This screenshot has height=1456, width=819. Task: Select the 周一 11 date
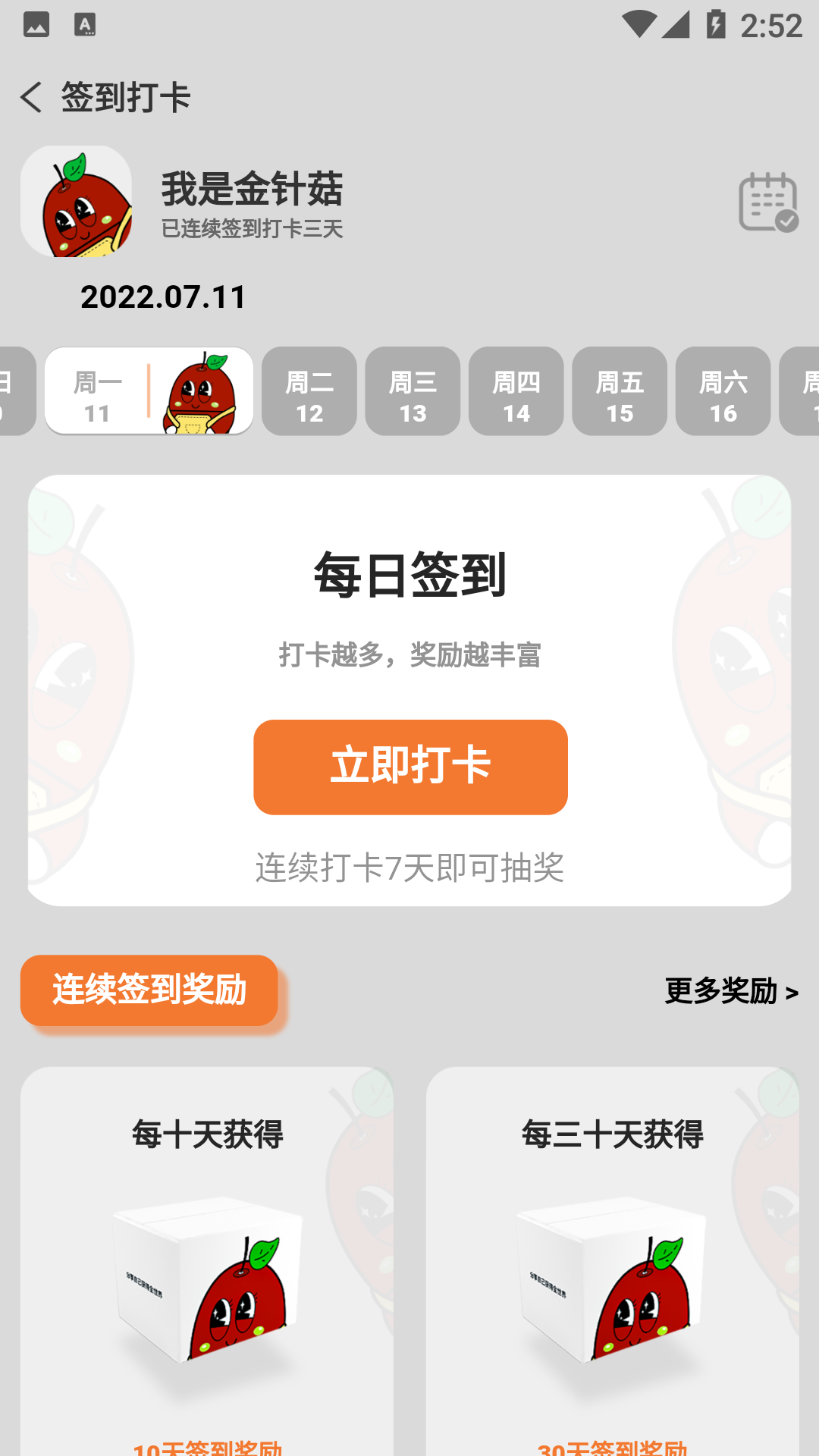(x=149, y=391)
